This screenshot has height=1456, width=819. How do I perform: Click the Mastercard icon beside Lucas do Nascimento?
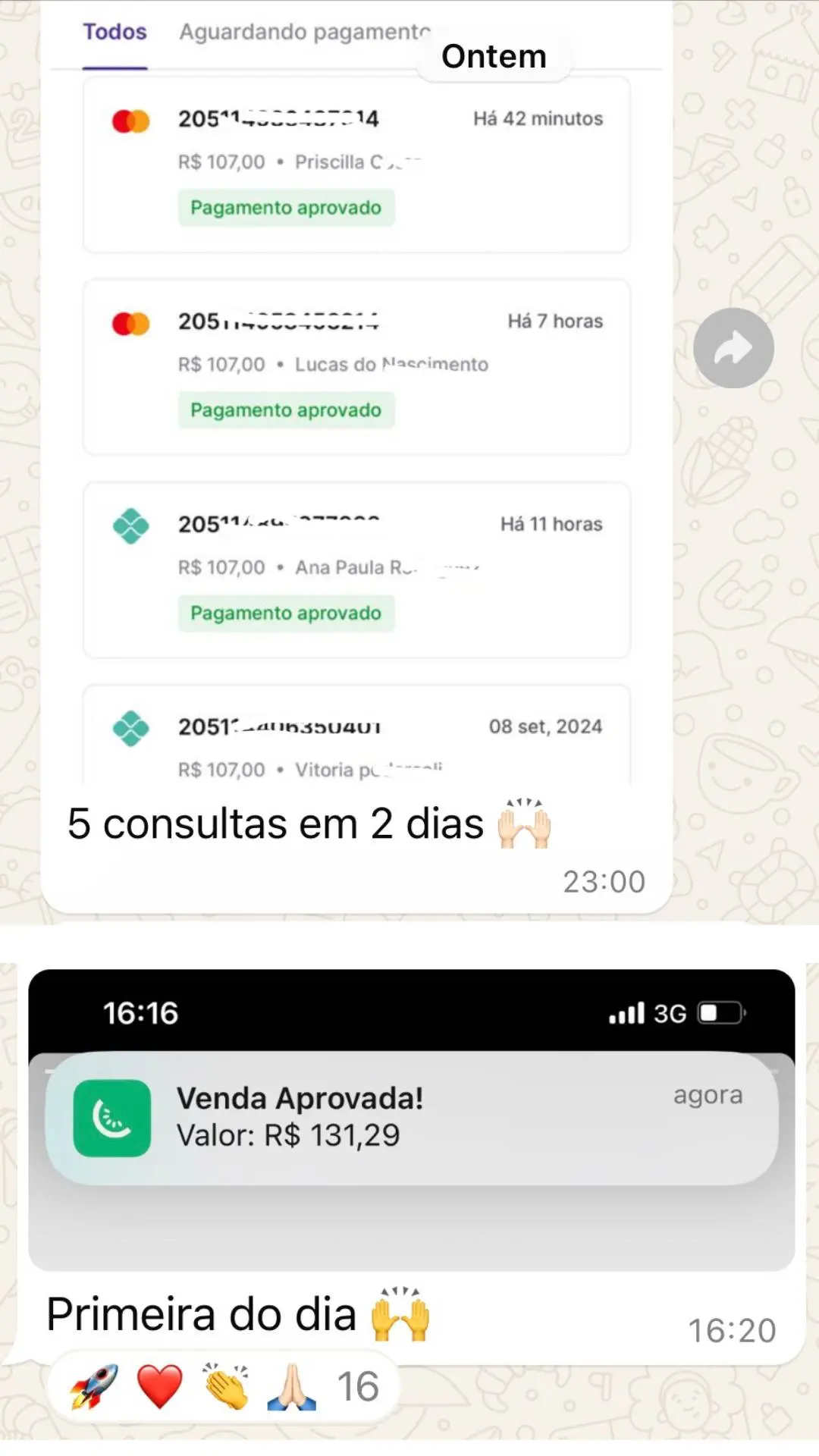[130, 322]
